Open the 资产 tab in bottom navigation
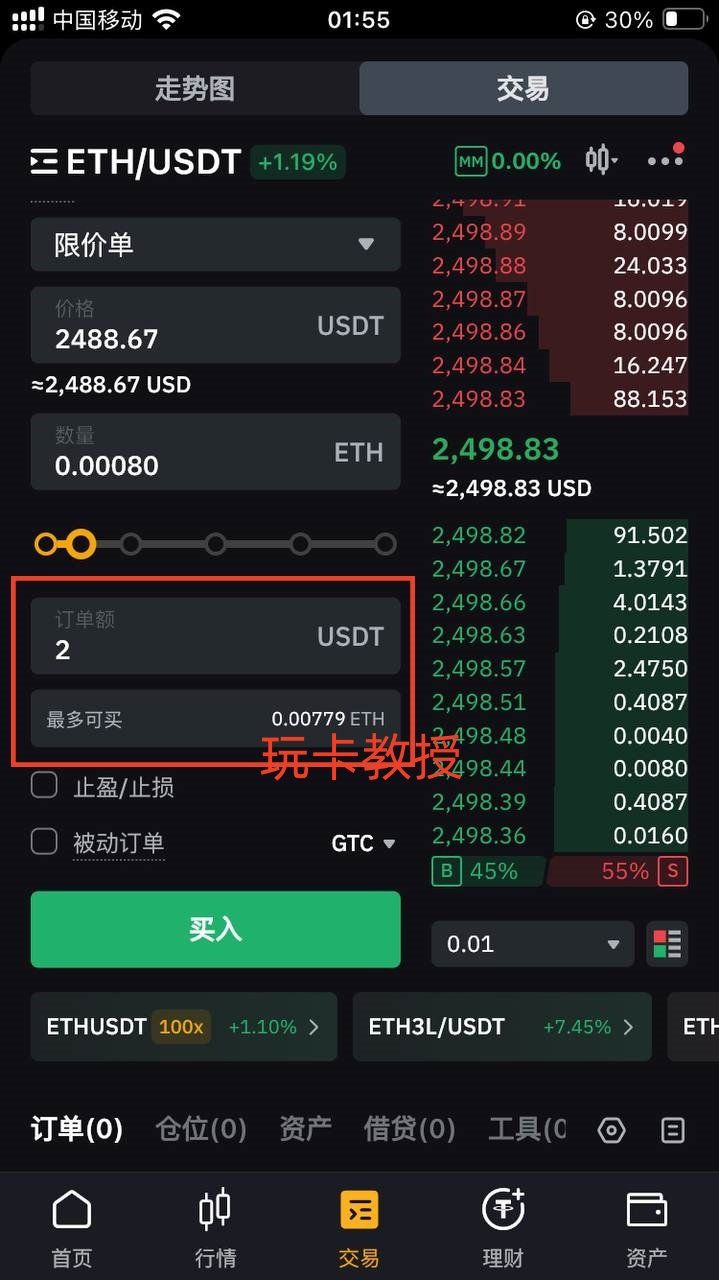 [646, 1228]
